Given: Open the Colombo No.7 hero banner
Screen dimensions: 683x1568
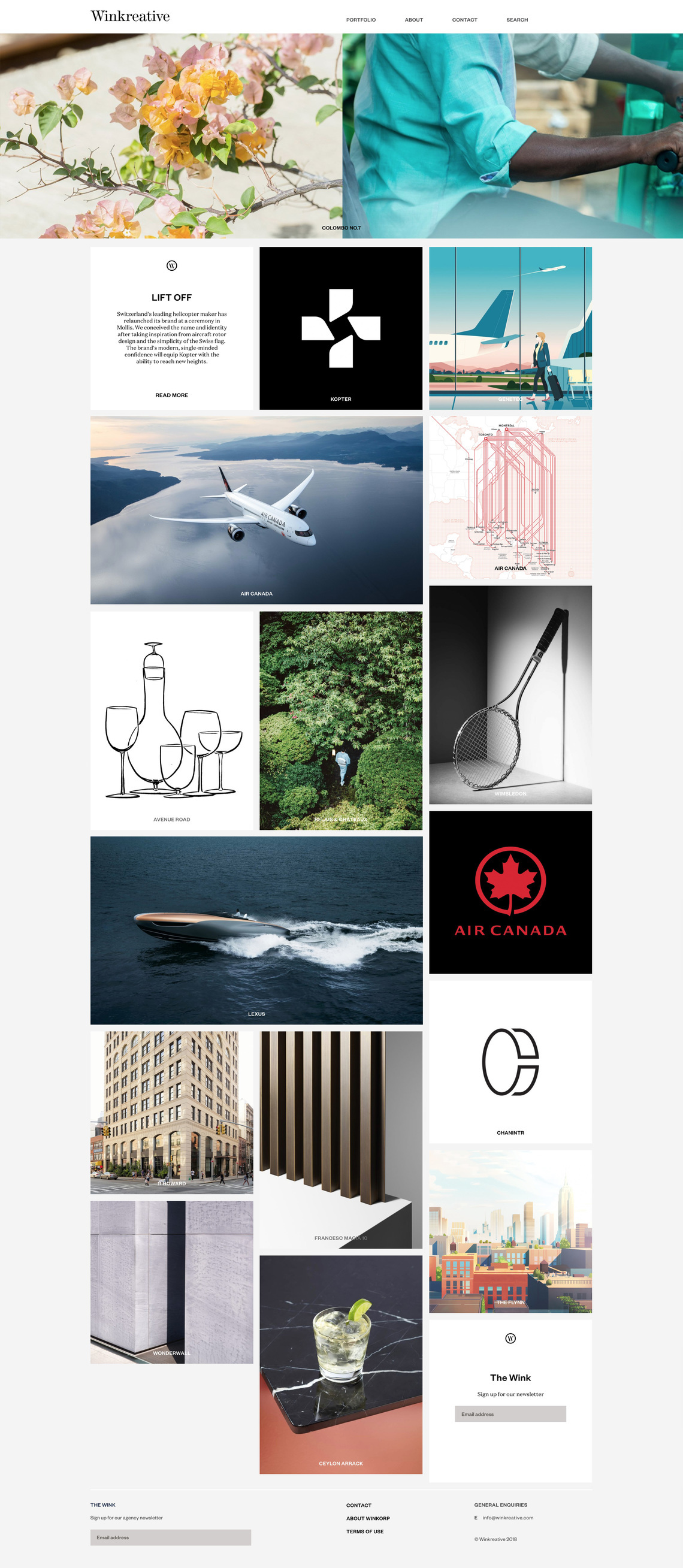Looking at the screenshot, I should [341, 136].
